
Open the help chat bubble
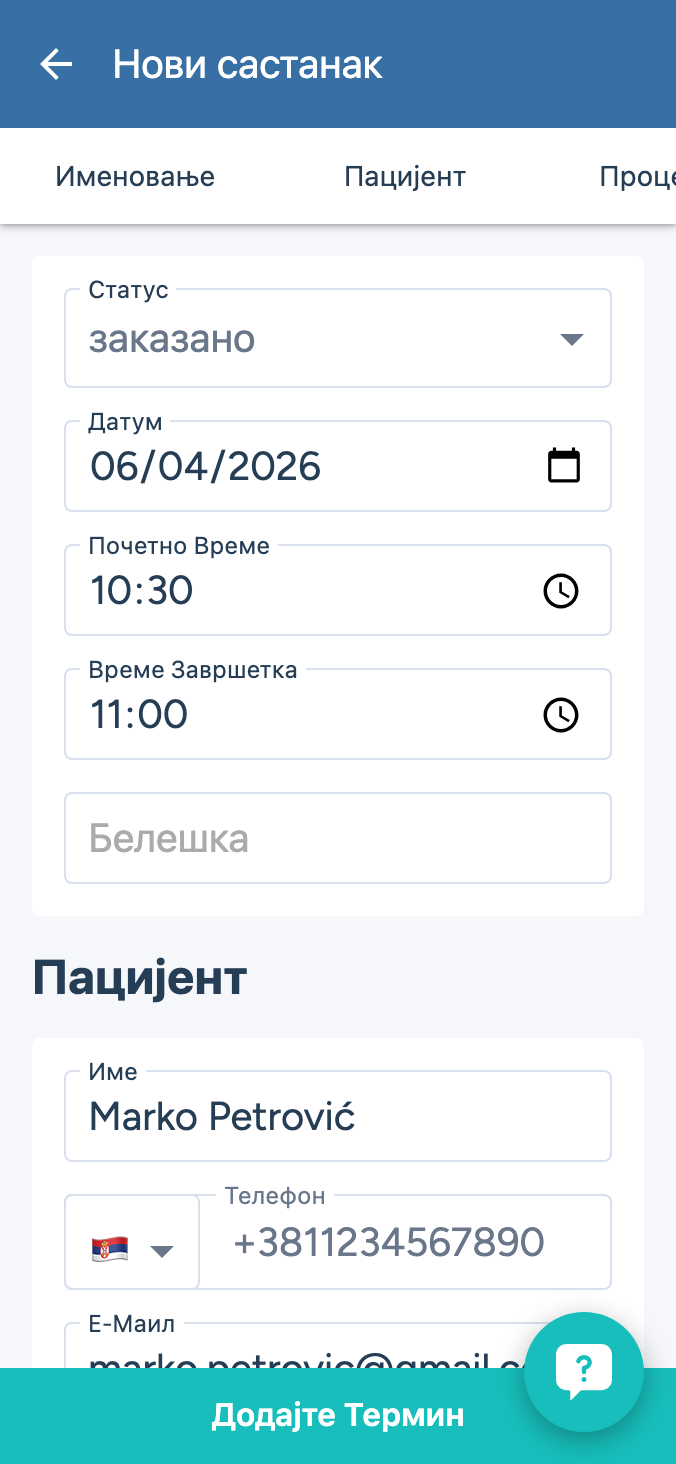(584, 1372)
